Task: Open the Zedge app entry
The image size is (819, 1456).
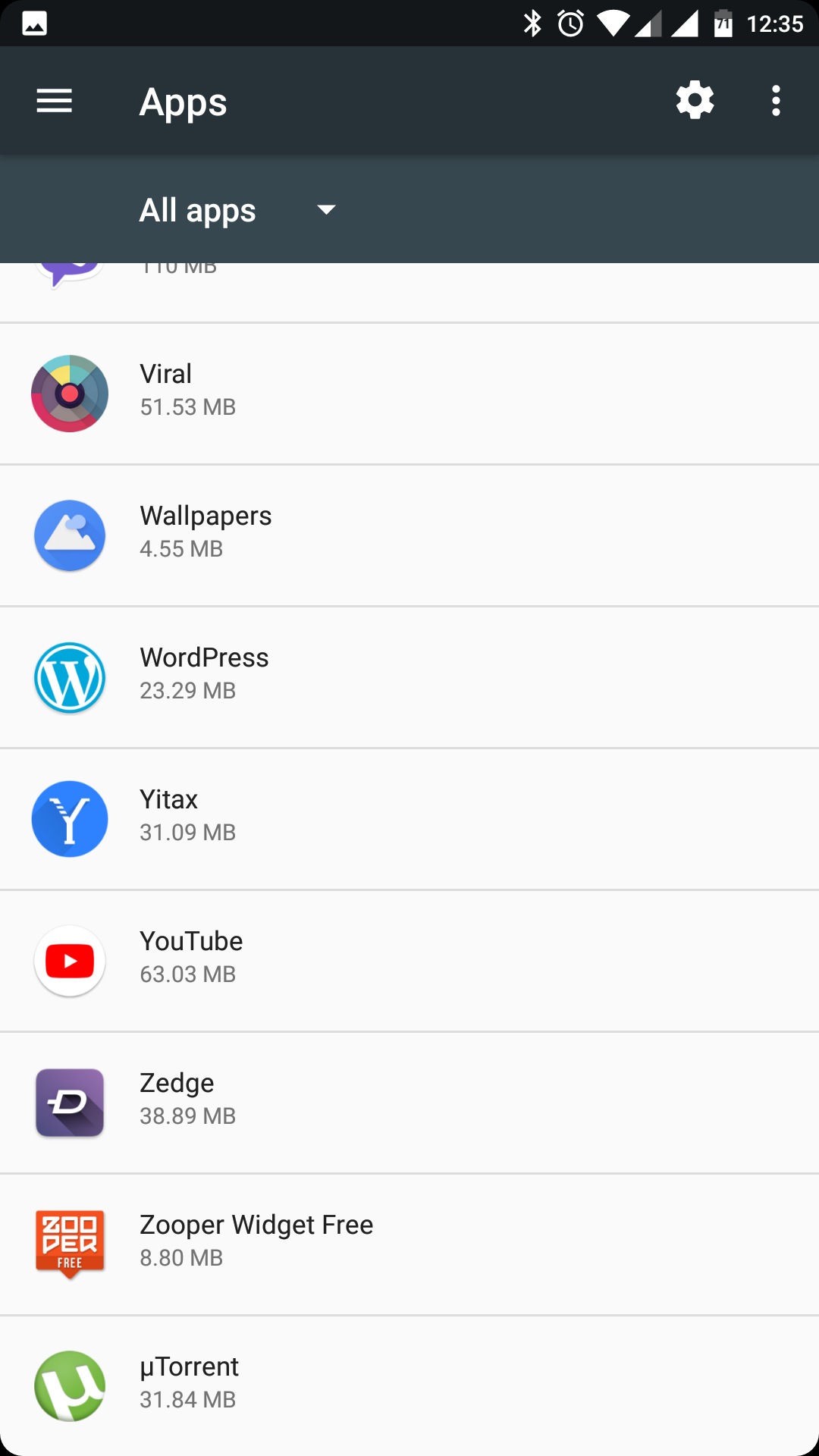Action: [409, 1103]
